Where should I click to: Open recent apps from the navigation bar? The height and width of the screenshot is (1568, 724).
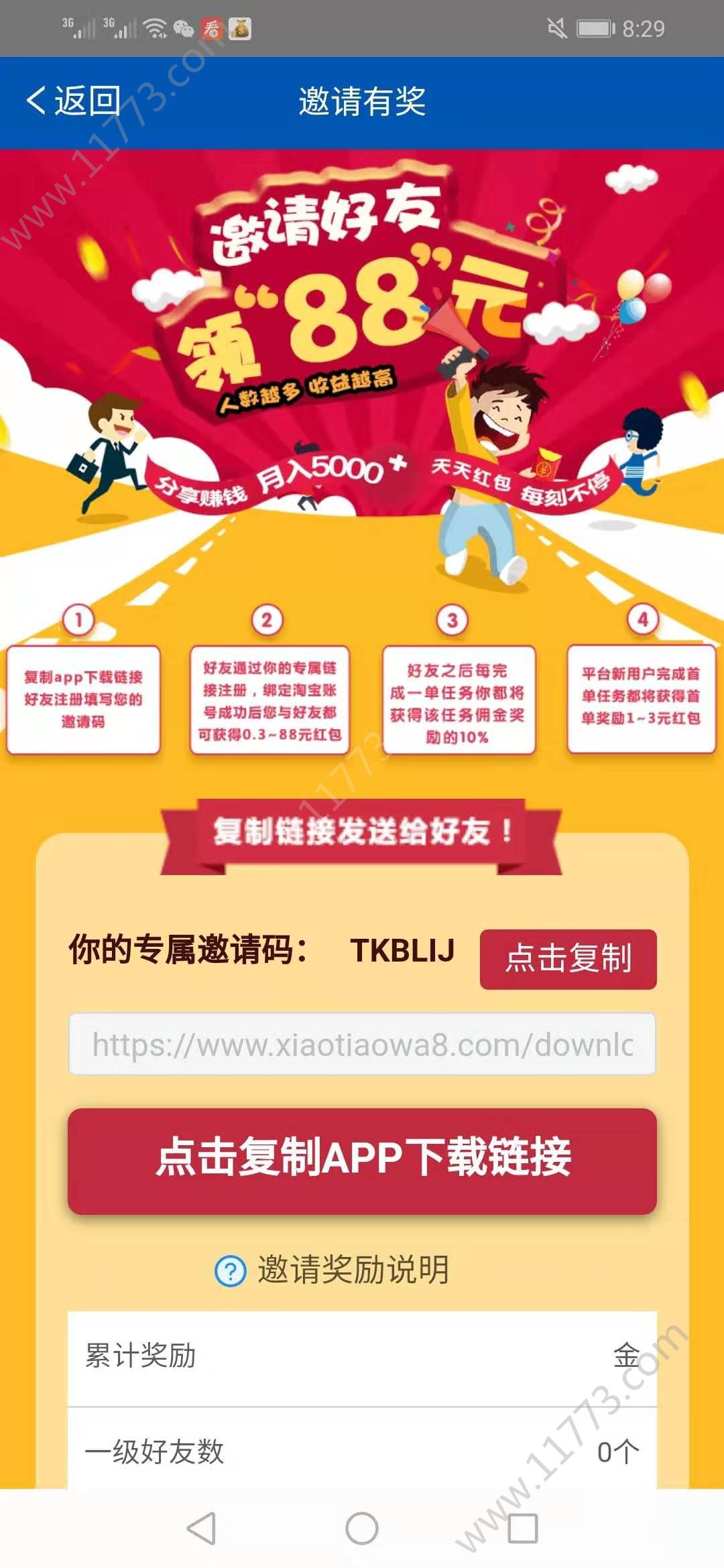(523, 1528)
